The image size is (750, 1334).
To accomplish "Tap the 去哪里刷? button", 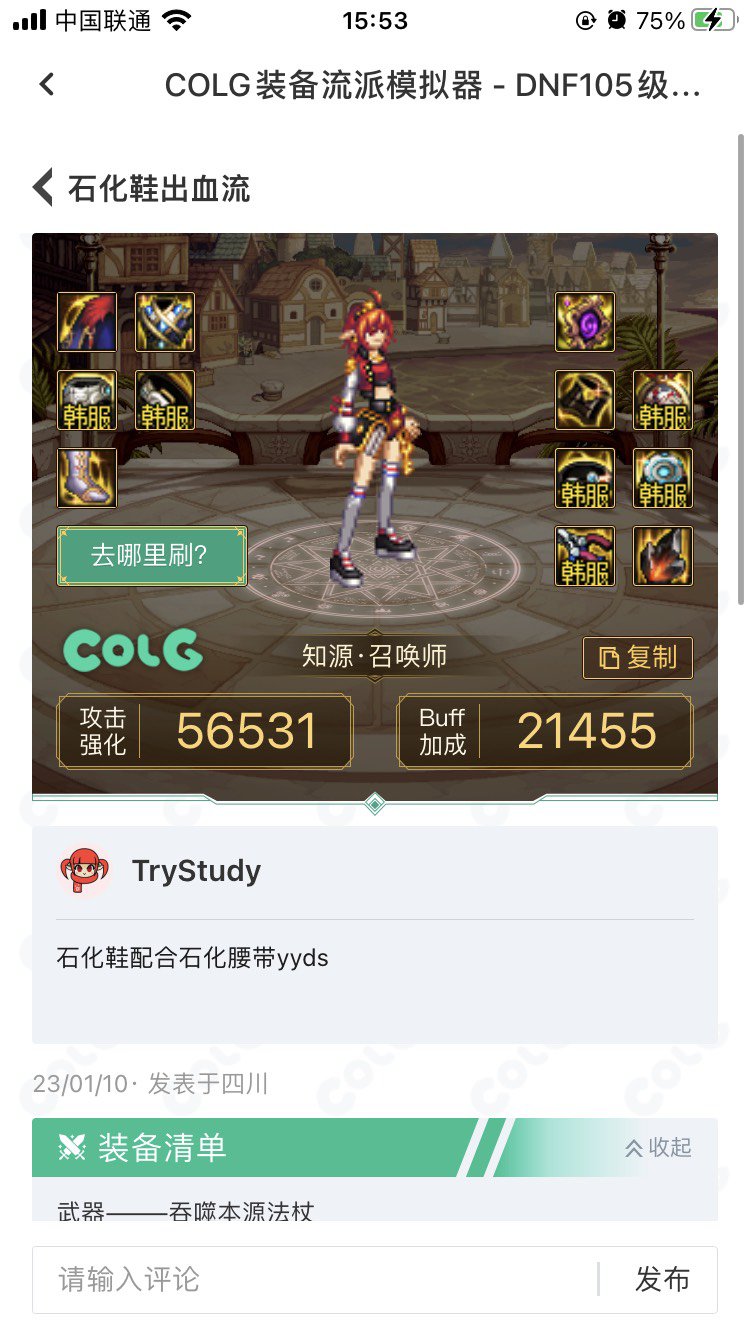I will point(151,556).
